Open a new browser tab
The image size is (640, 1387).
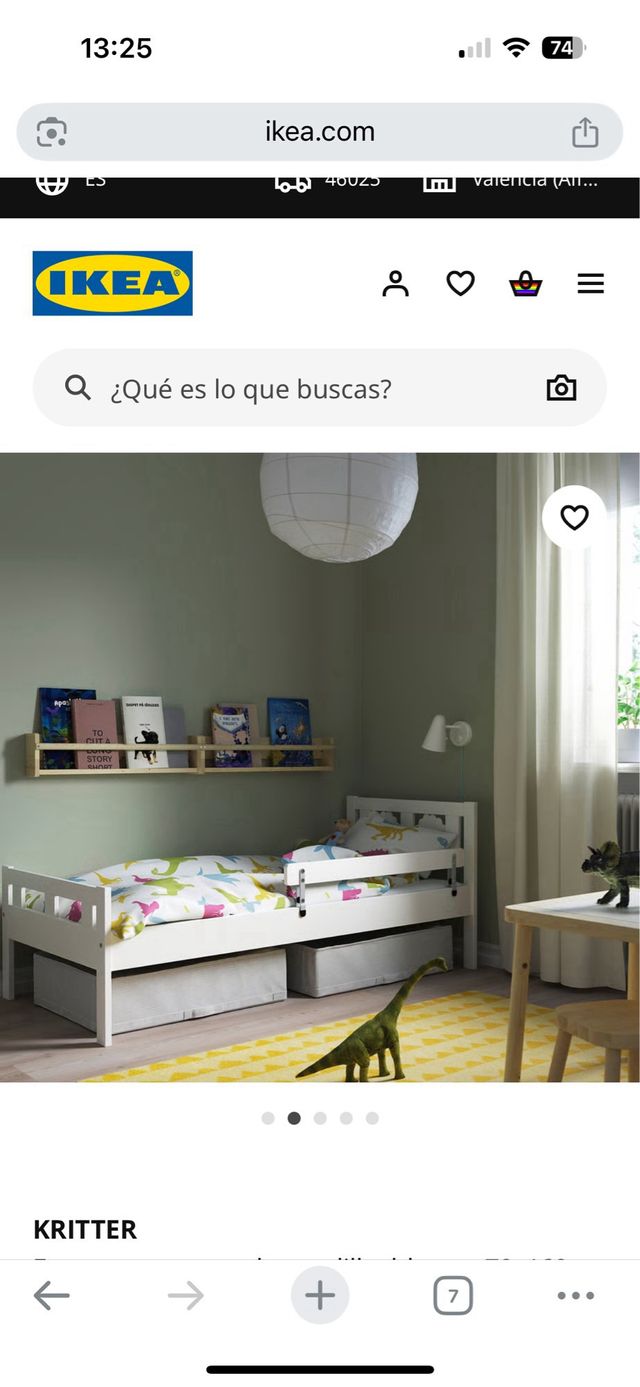point(320,1296)
